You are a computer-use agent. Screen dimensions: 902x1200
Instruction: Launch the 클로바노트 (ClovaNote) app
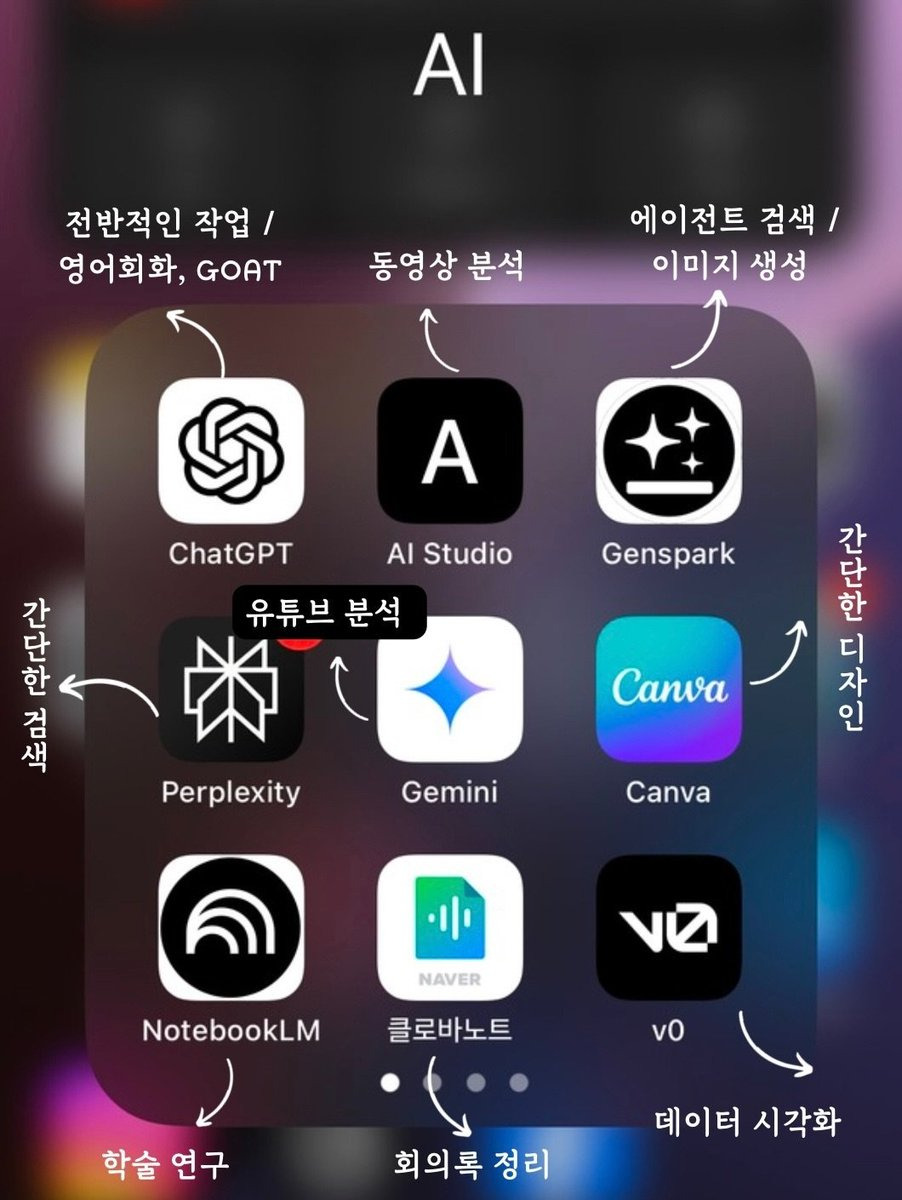click(x=450, y=930)
